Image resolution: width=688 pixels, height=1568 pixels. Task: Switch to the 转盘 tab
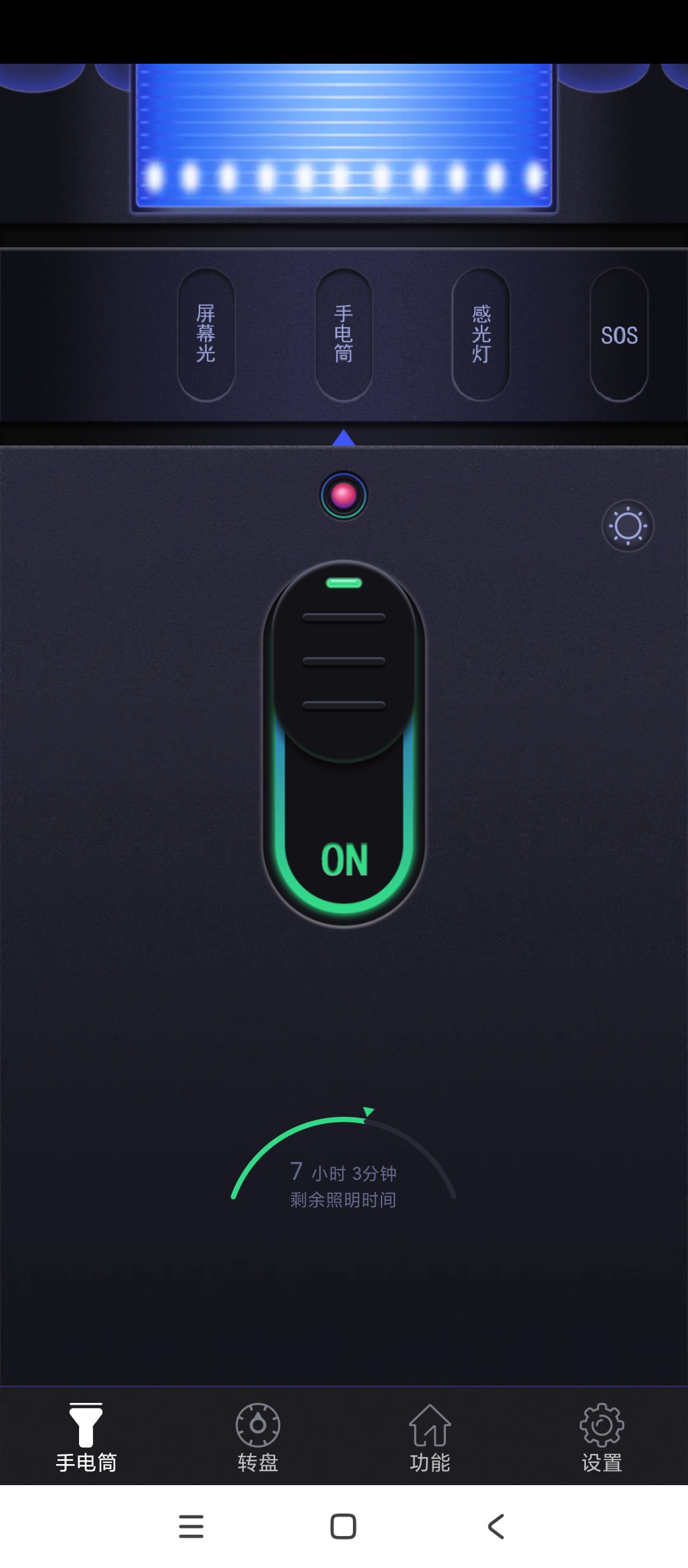pyautogui.click(x=258, y=1438)
